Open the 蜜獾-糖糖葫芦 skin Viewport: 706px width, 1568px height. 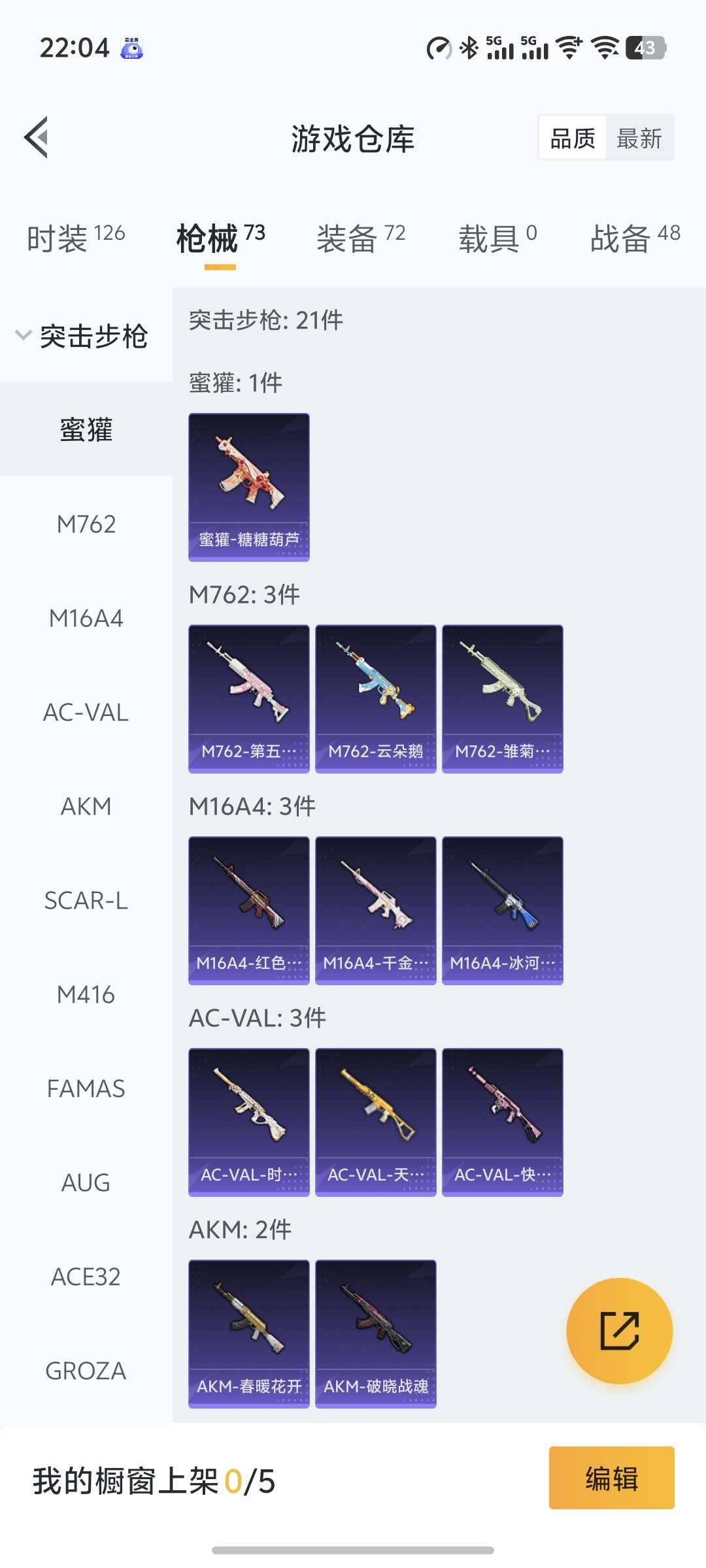coord(249,487)
